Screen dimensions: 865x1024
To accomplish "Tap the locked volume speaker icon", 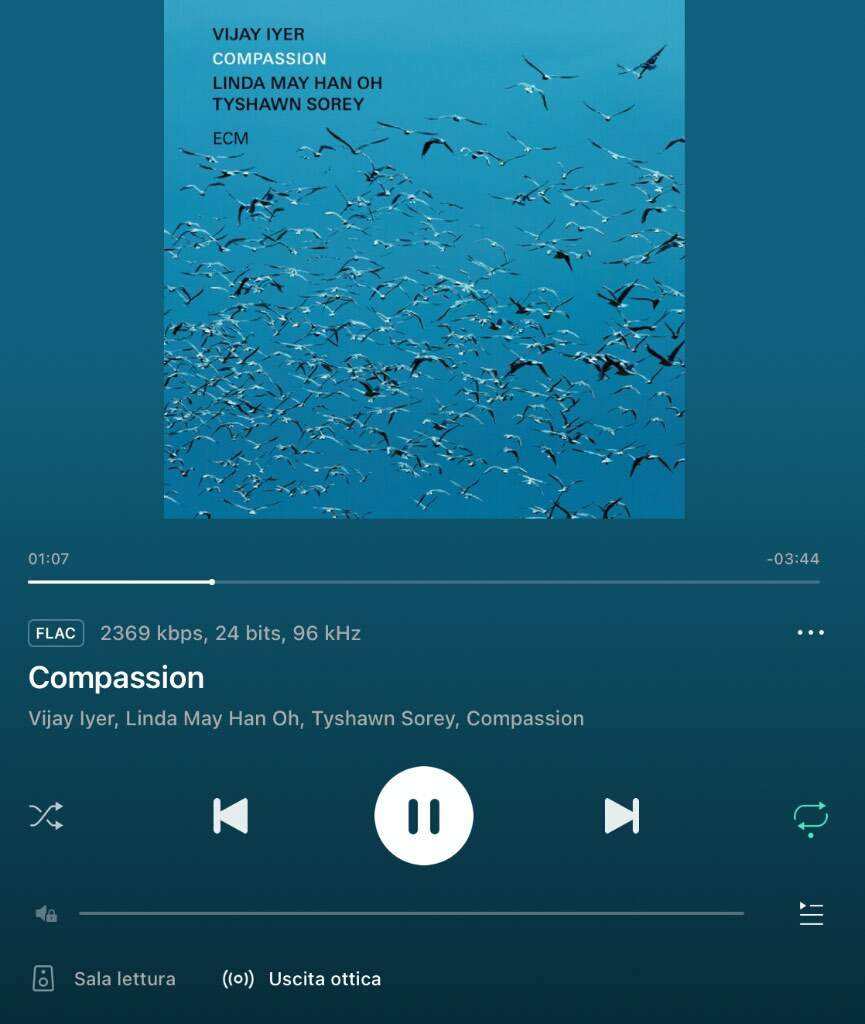I will tap(46, 913).
